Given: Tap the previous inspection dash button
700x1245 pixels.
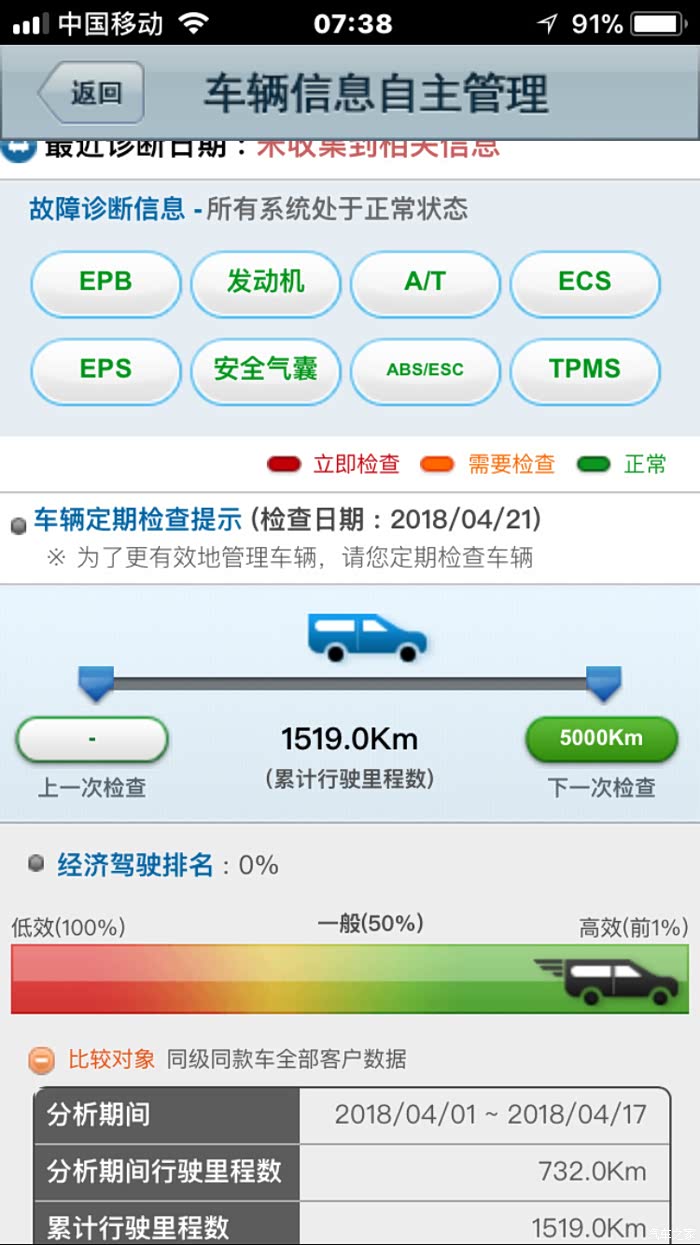Looking at the screenshot, I should point(92,739).
